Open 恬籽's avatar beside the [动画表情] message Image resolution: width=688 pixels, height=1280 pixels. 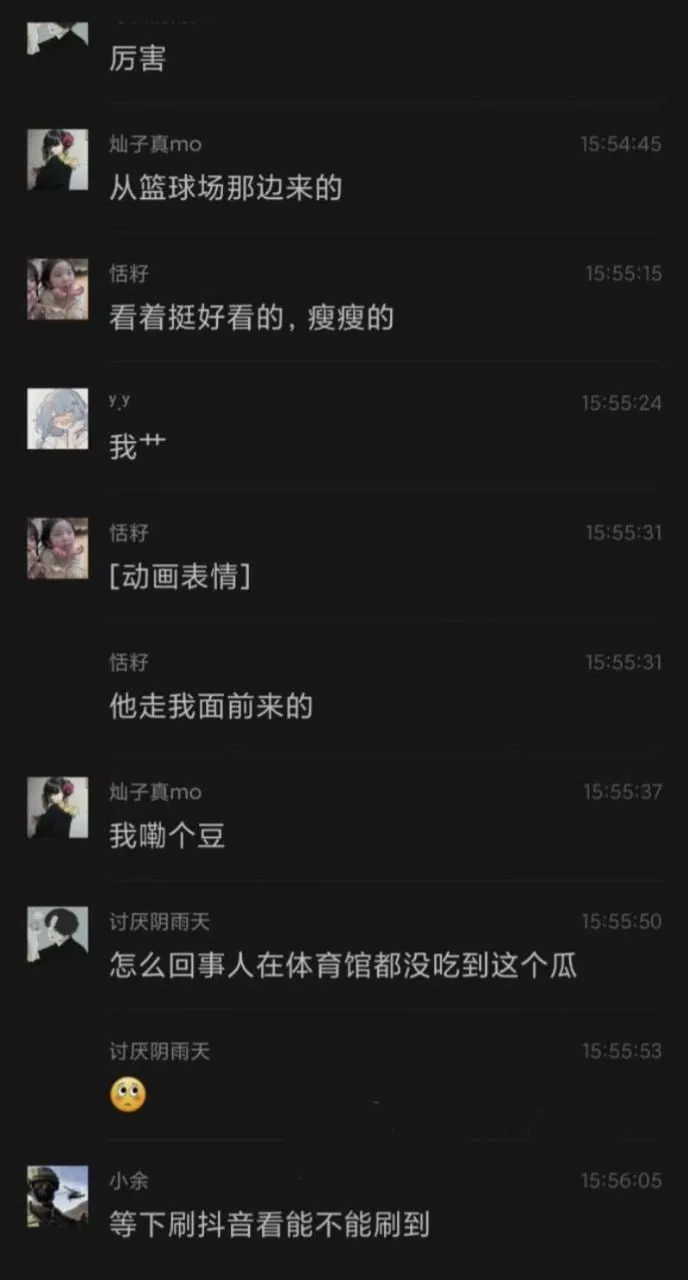(x=57, y=548)
